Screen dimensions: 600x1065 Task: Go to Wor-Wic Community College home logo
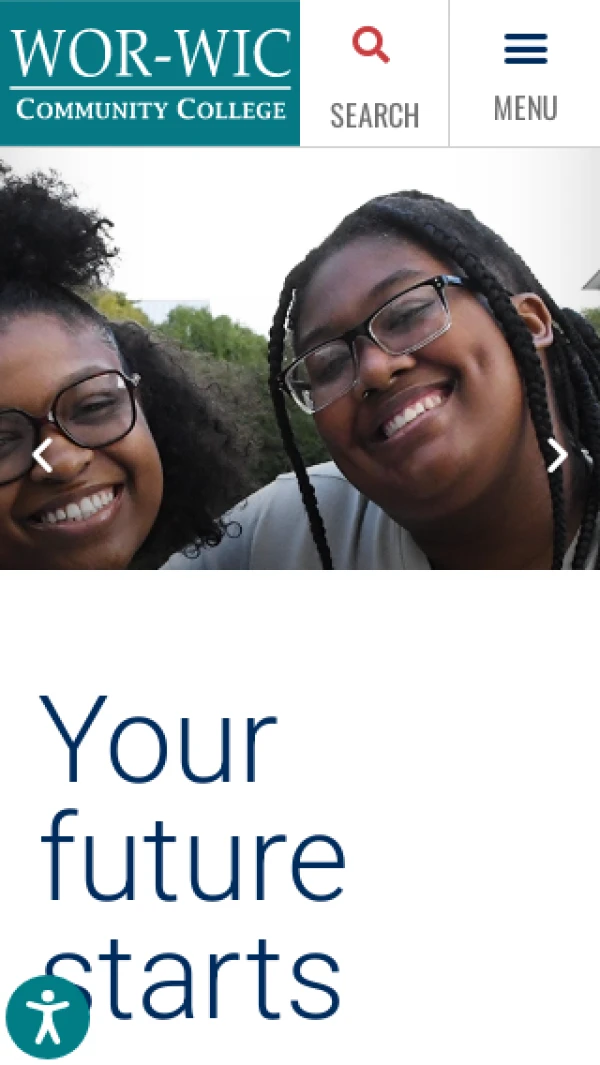coord(149,73)
